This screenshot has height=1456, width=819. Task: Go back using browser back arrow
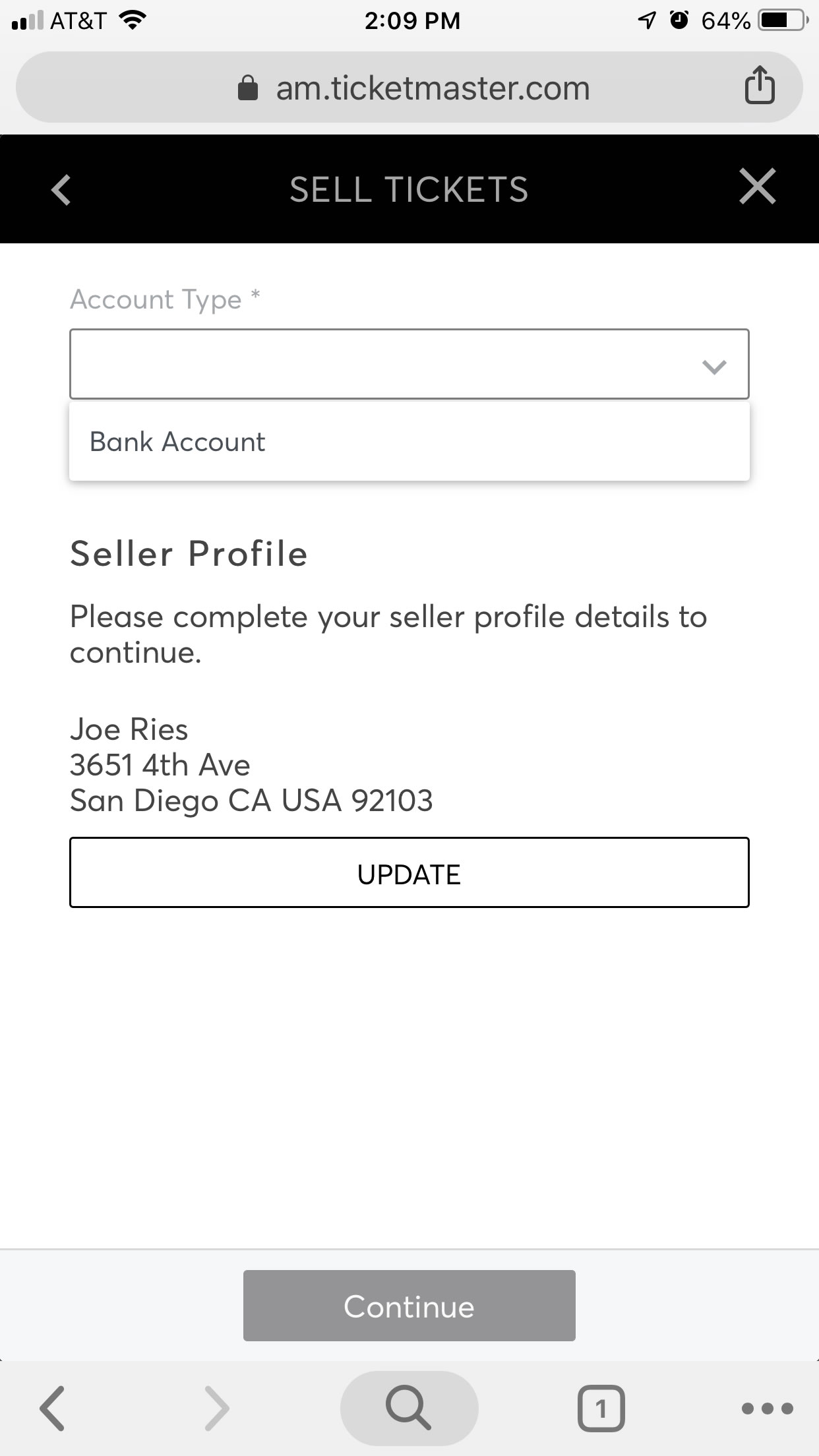(x=53, y=1409)
